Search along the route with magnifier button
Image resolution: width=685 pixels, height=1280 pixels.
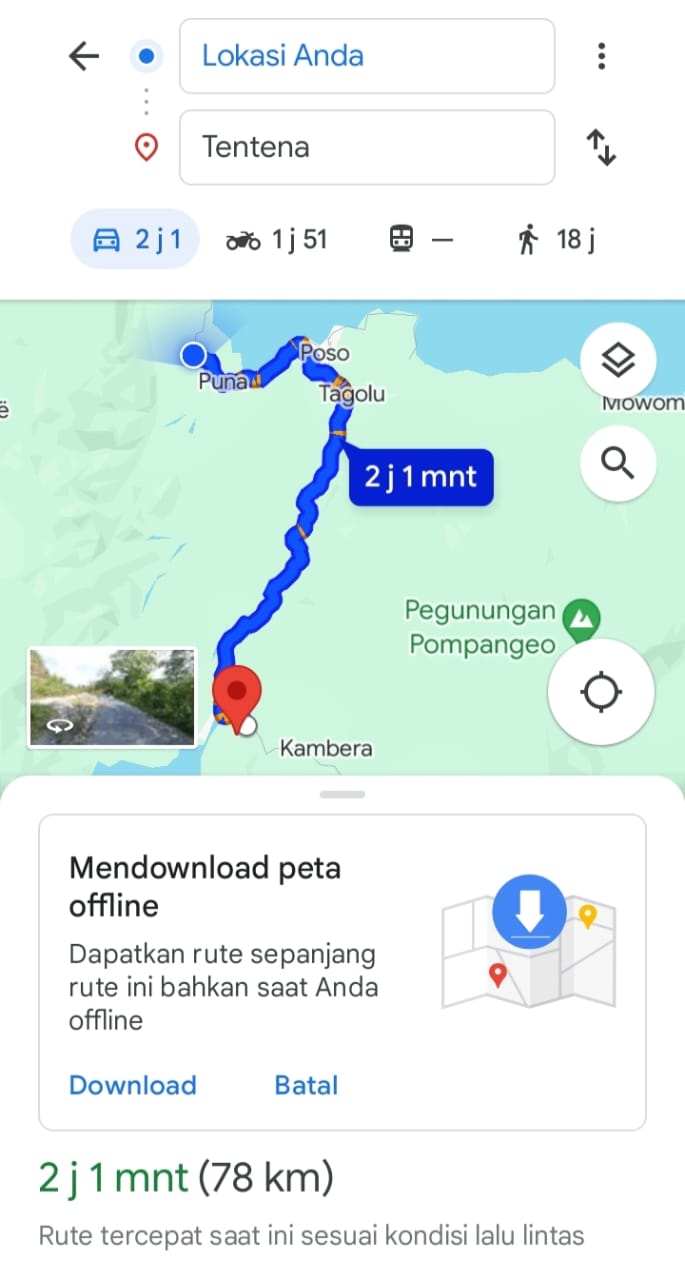coord(618,463)
